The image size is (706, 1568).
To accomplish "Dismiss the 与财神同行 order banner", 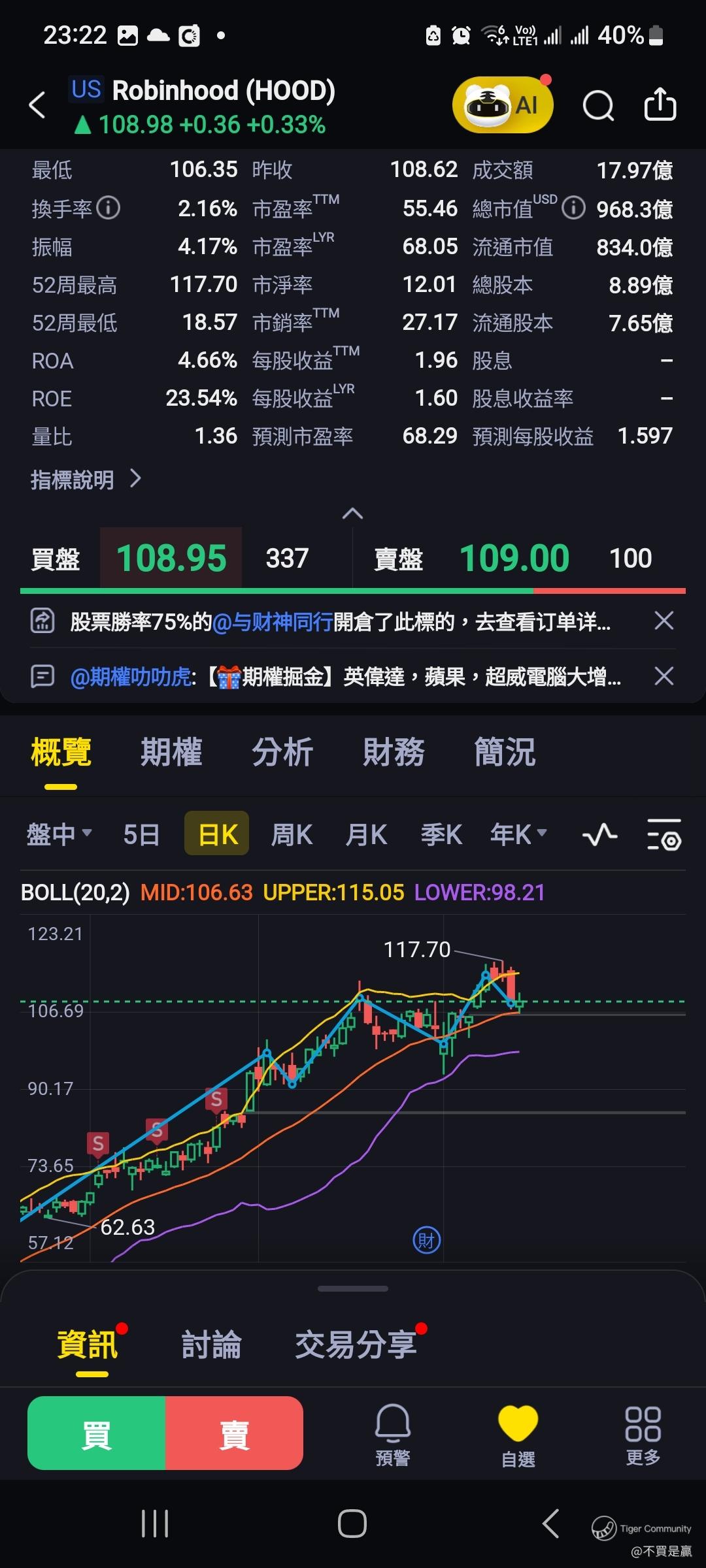I will [664, 621].
